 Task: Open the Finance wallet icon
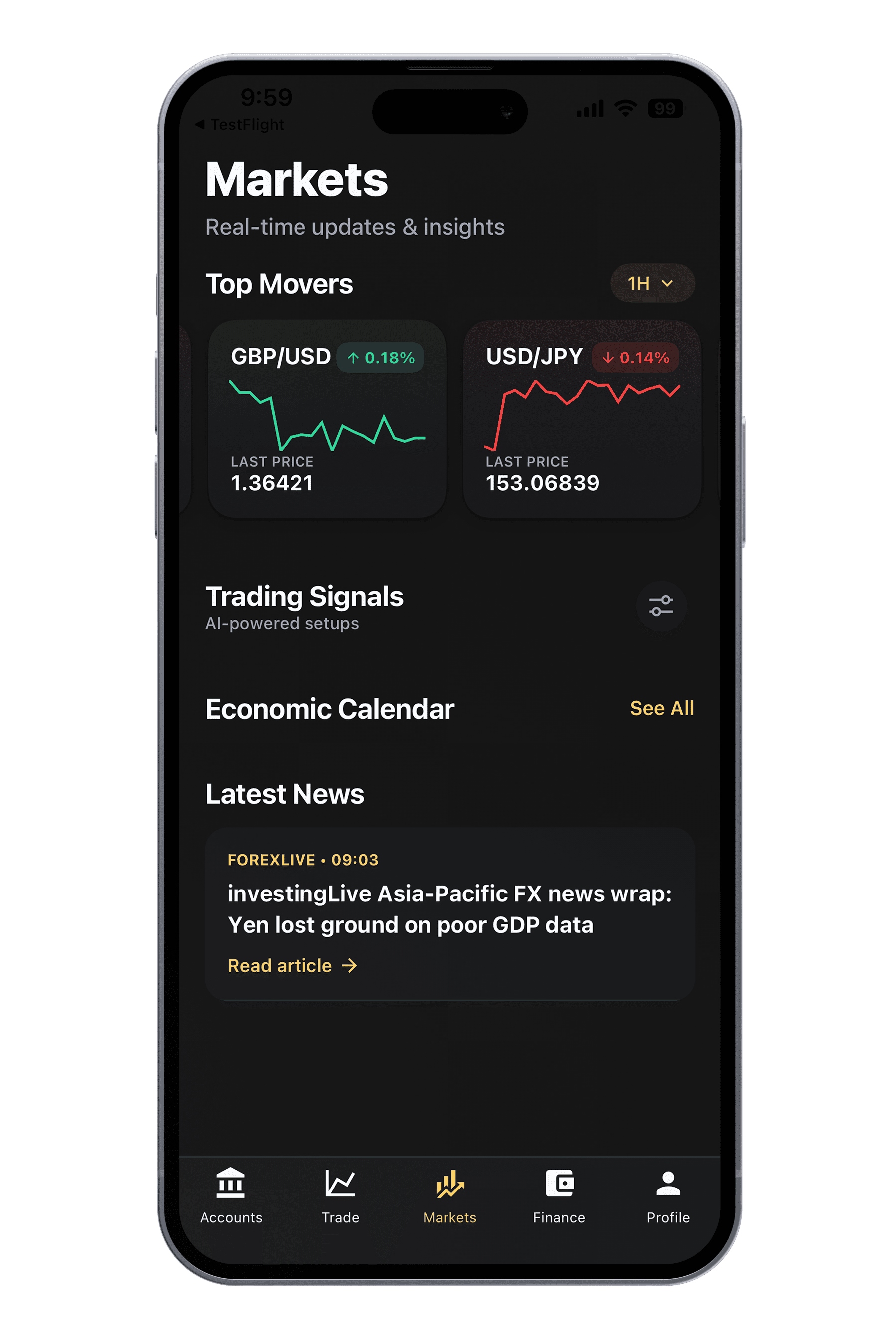(559, 1187)
